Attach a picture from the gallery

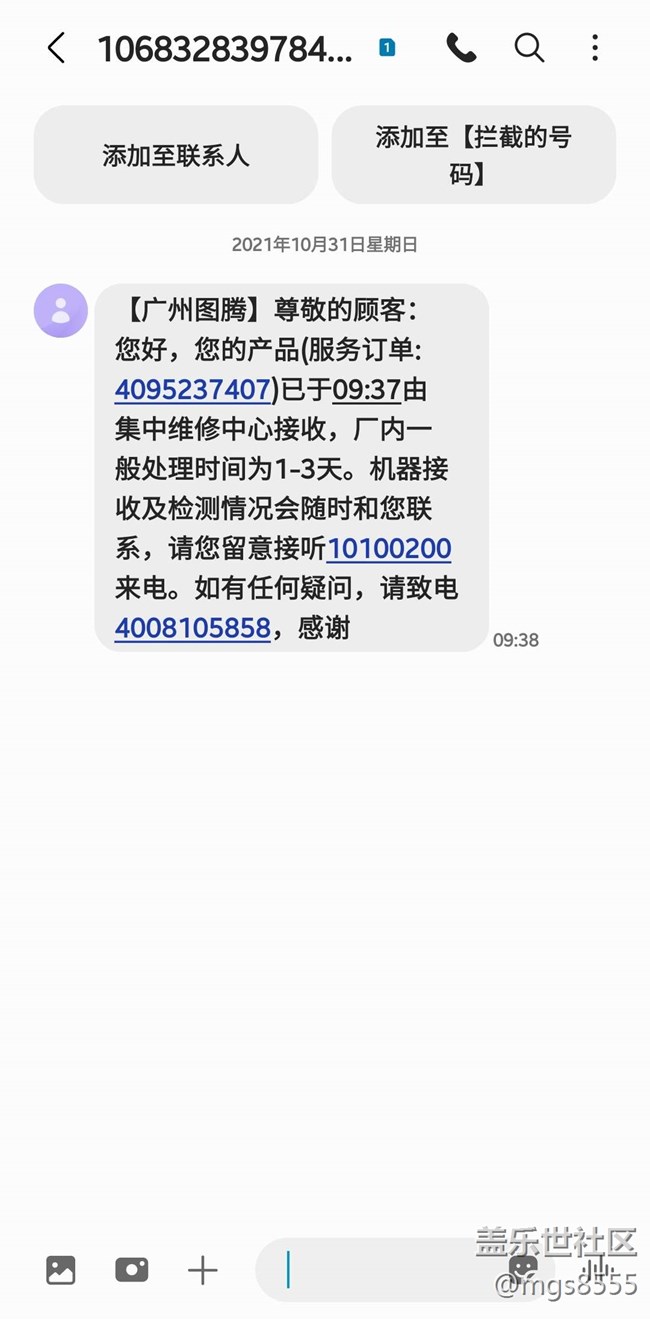[61, 1270]
